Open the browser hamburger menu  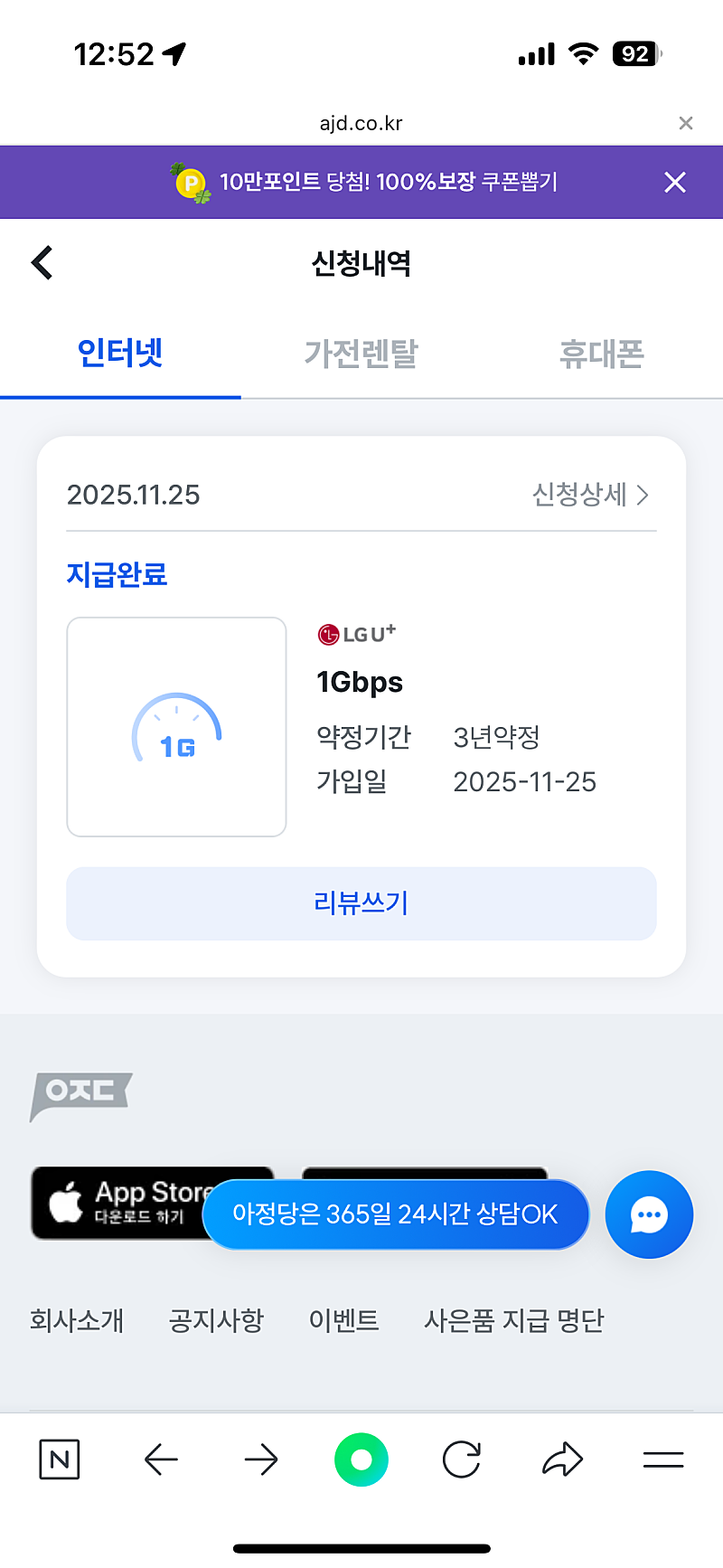[x=662, y=1459]
